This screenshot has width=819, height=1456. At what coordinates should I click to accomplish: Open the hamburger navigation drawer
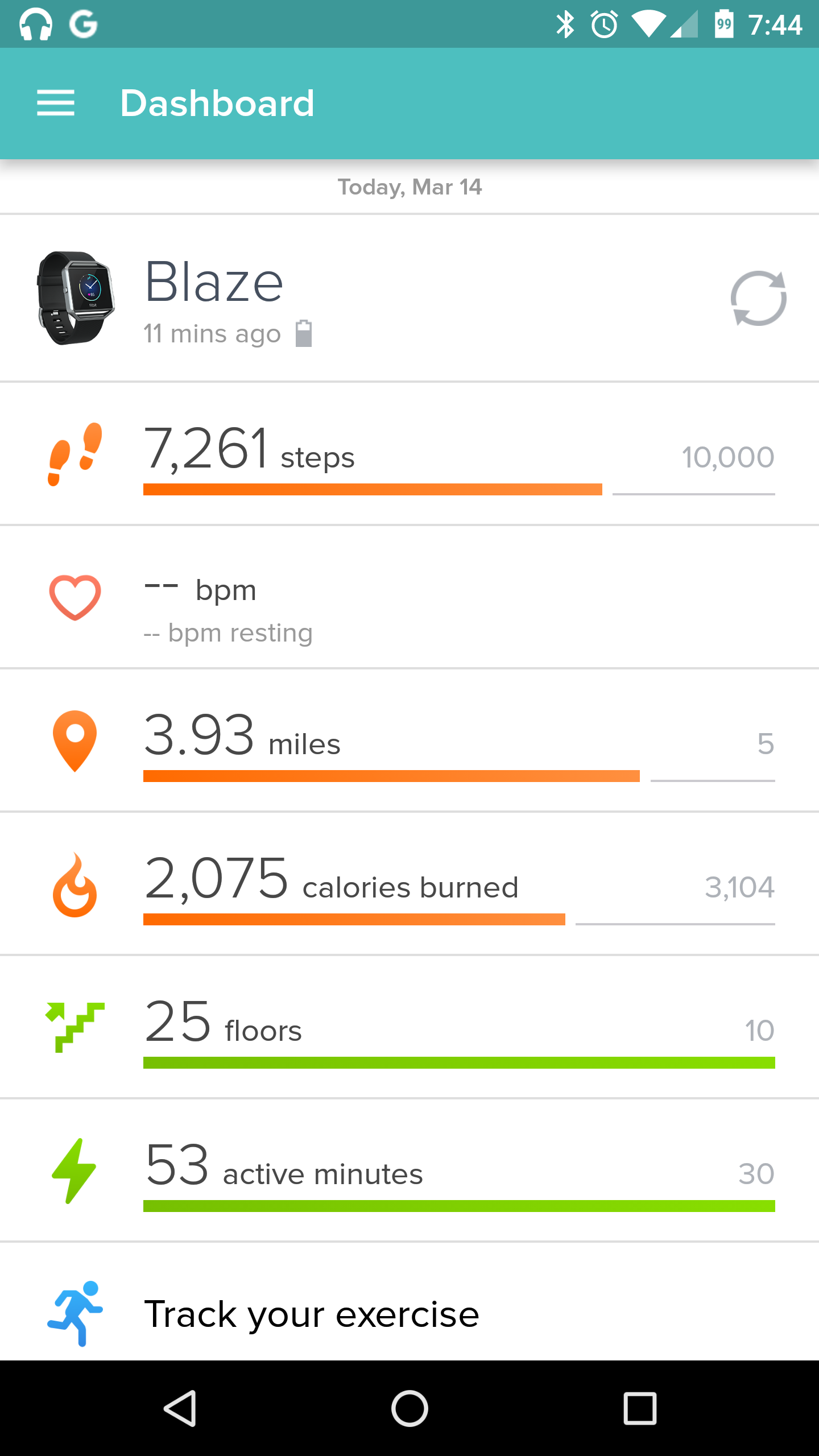[56, 103]
